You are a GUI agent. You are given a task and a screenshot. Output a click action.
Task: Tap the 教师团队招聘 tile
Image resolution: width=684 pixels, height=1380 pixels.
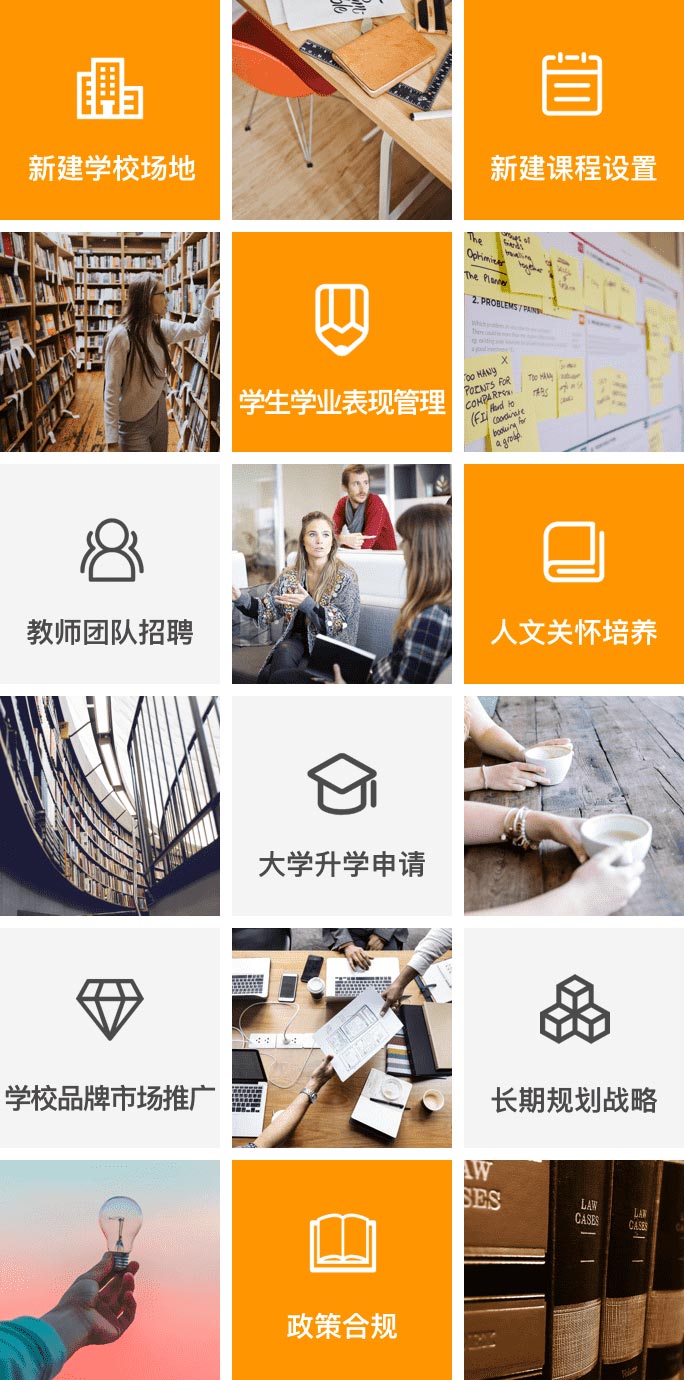110,574
